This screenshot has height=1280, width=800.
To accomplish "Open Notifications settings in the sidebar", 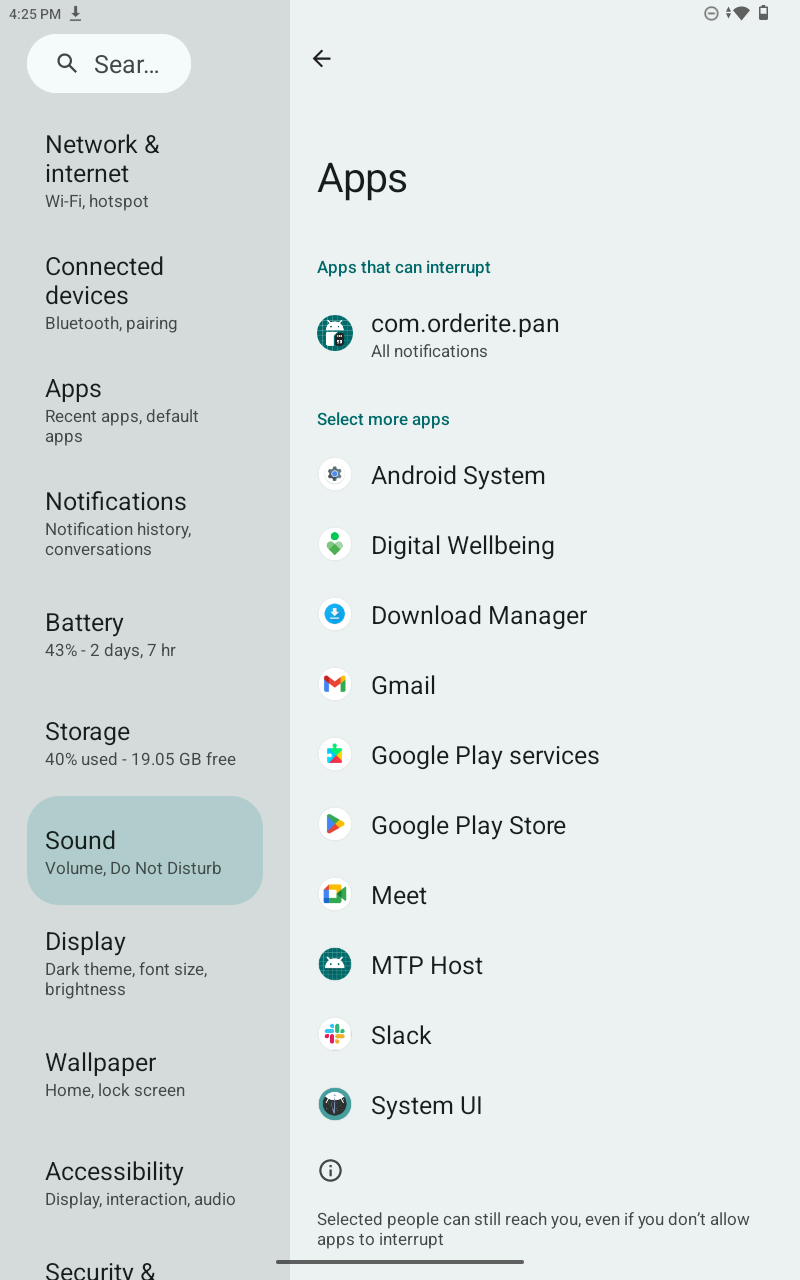I will (x=144, y=522).
